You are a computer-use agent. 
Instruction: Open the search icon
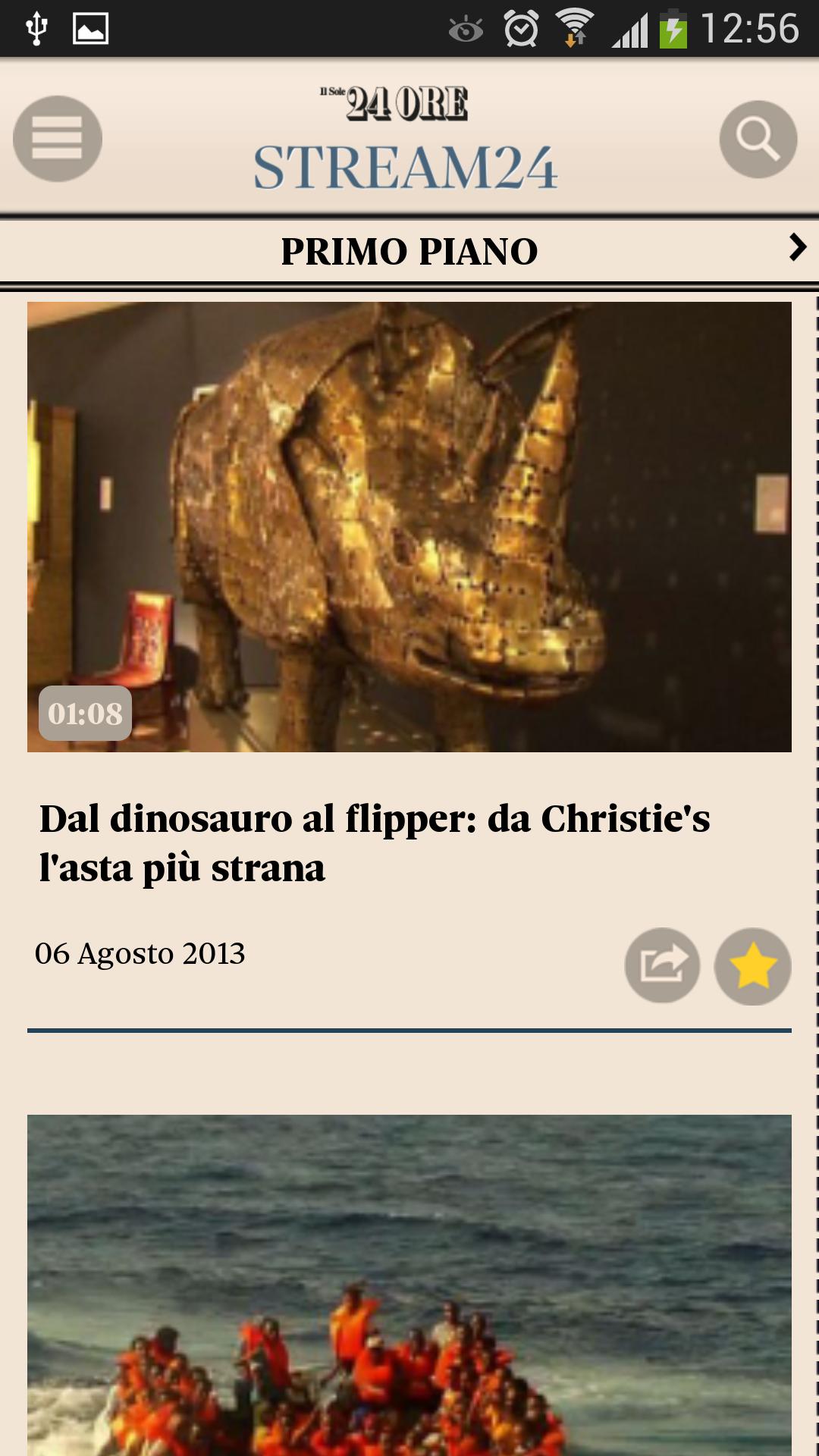pyautogui.click(x=758, y=140)
